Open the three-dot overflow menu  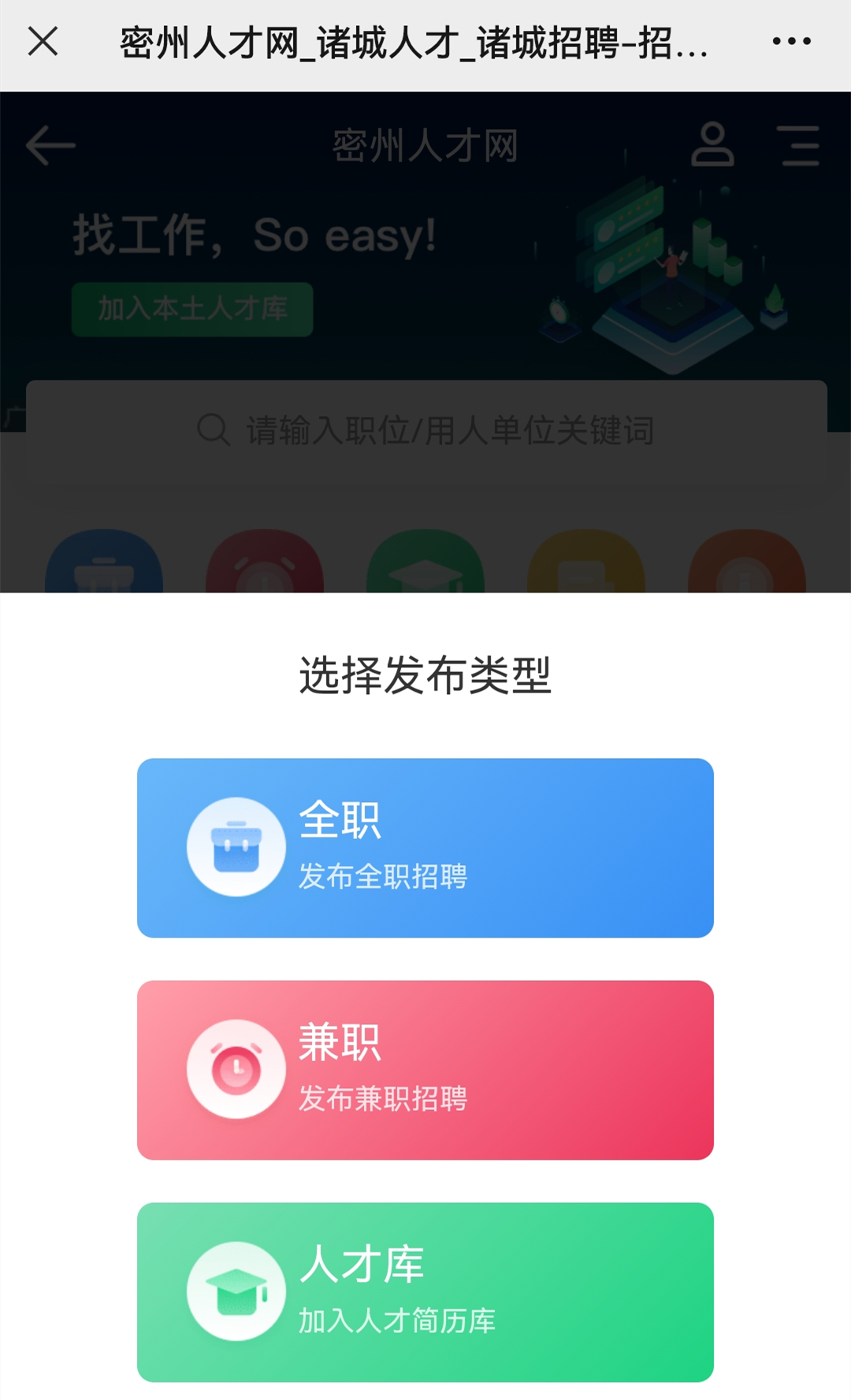791,41
